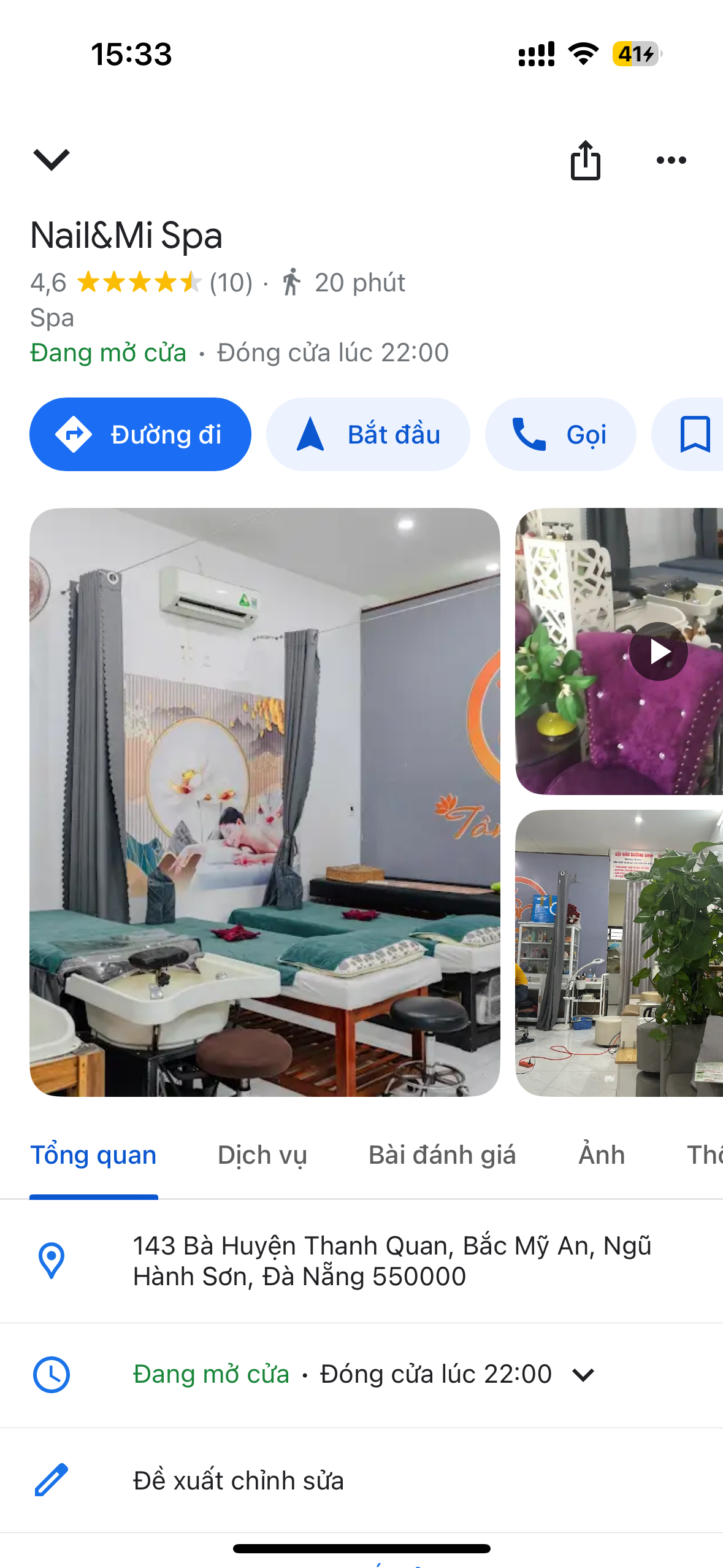Call the spa using Gọi button
This screenshot has width=723, height=1568.
coord(560,434)
